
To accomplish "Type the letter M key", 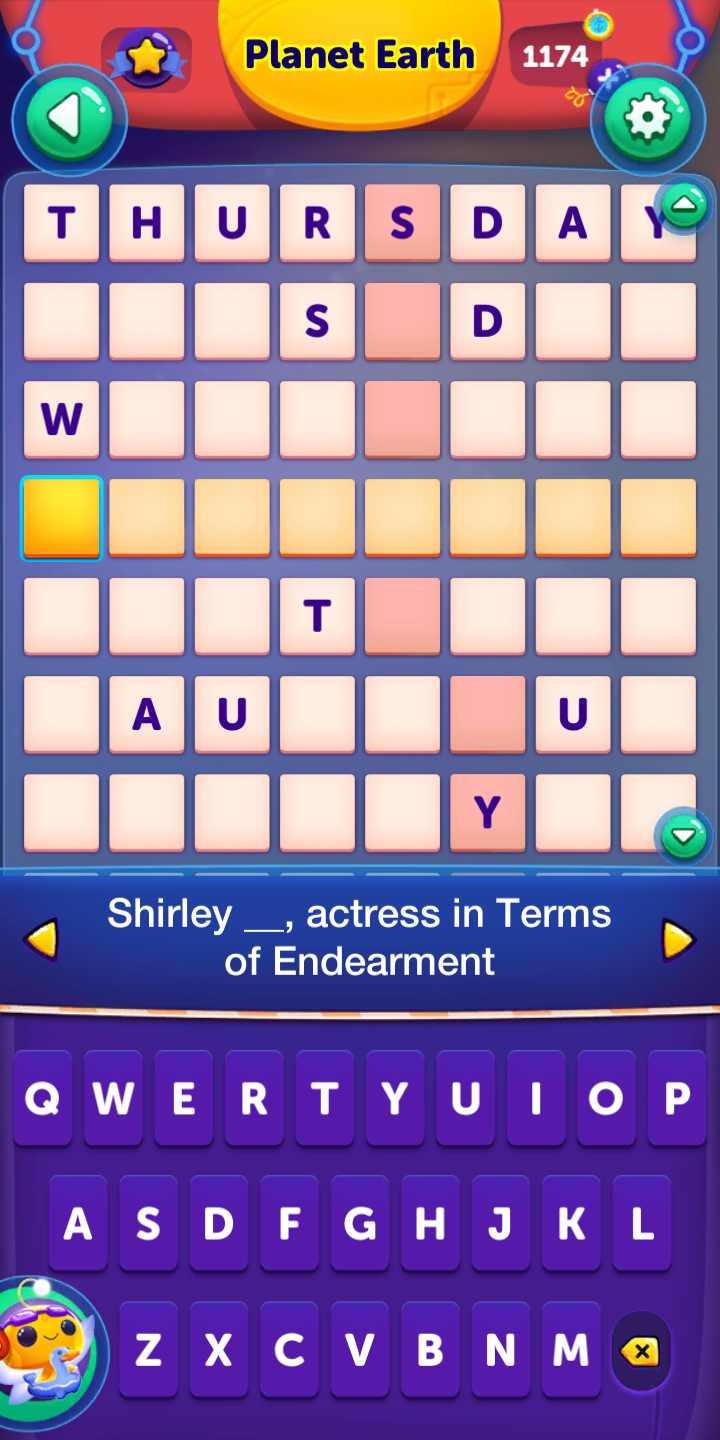I will click(571, 1350).
